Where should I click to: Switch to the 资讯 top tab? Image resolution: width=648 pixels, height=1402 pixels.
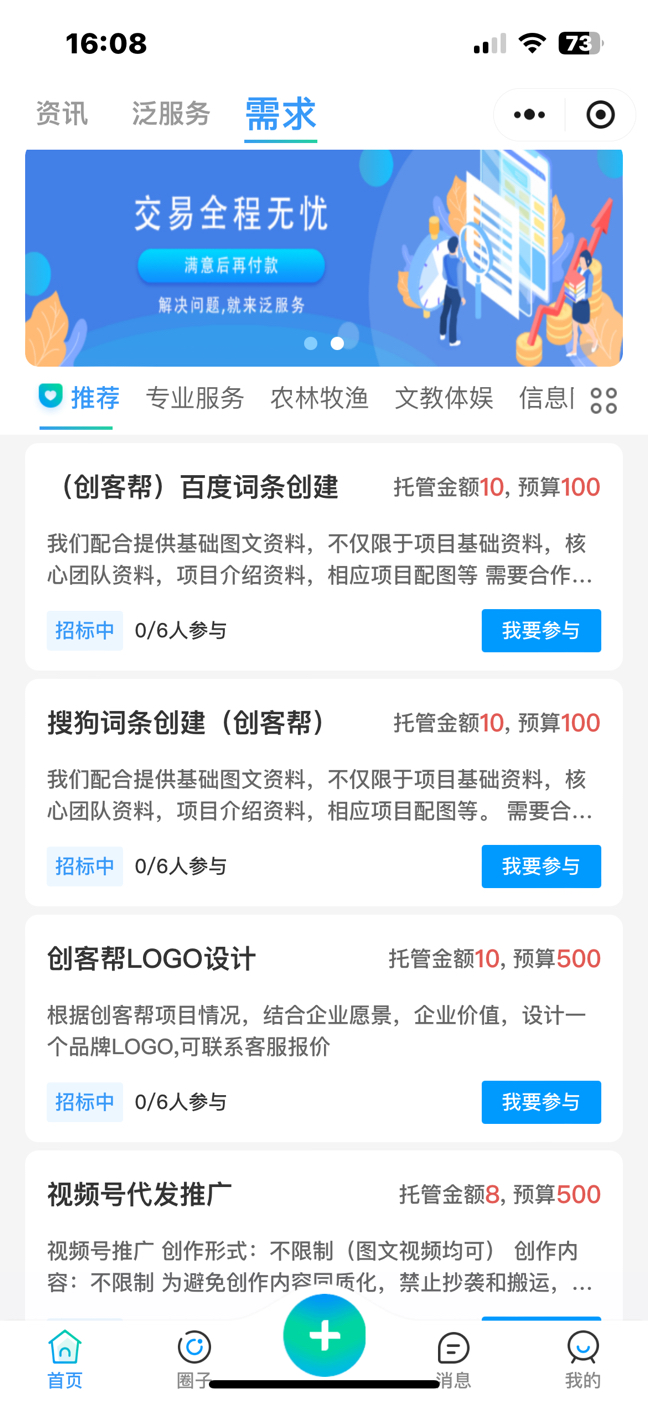click(x=62, y=113)
